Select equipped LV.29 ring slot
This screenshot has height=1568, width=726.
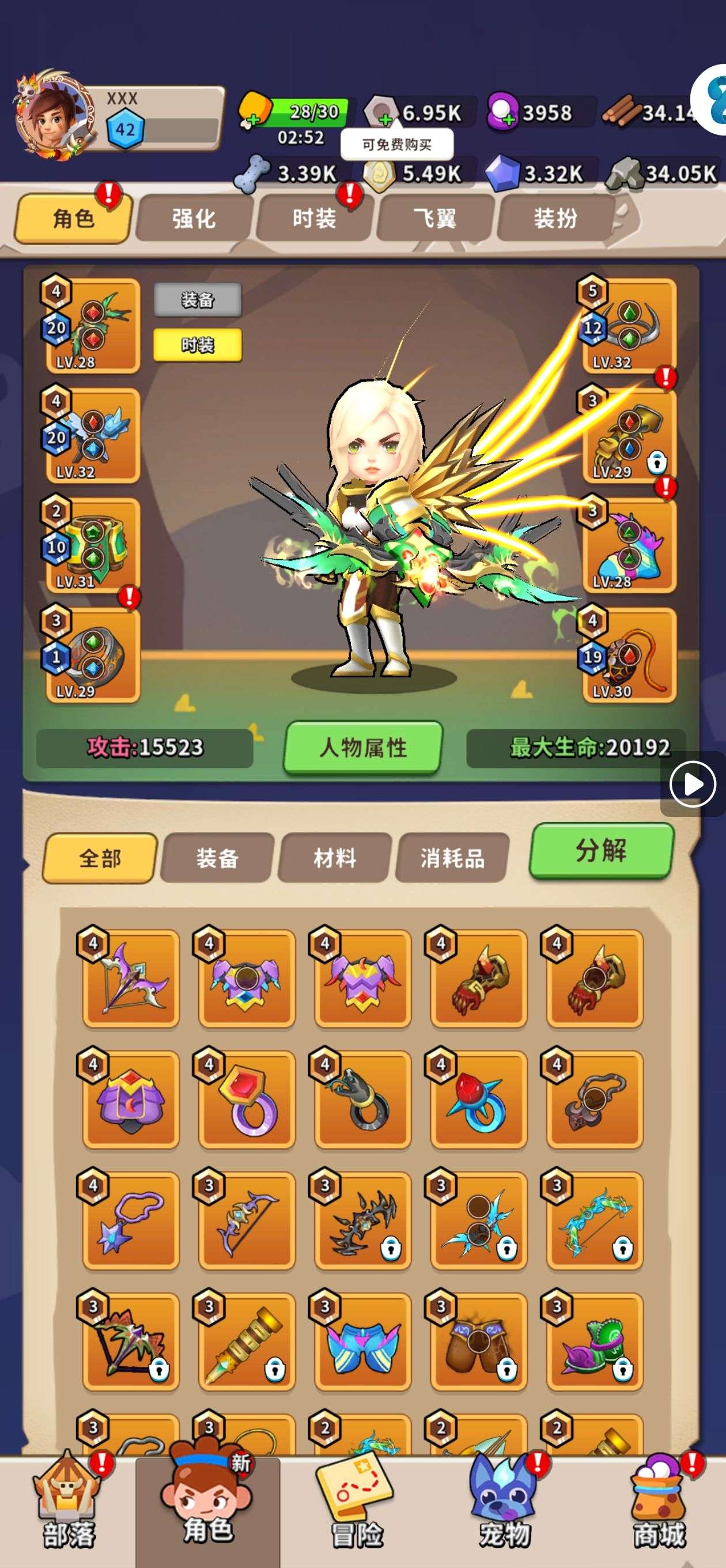93,655
